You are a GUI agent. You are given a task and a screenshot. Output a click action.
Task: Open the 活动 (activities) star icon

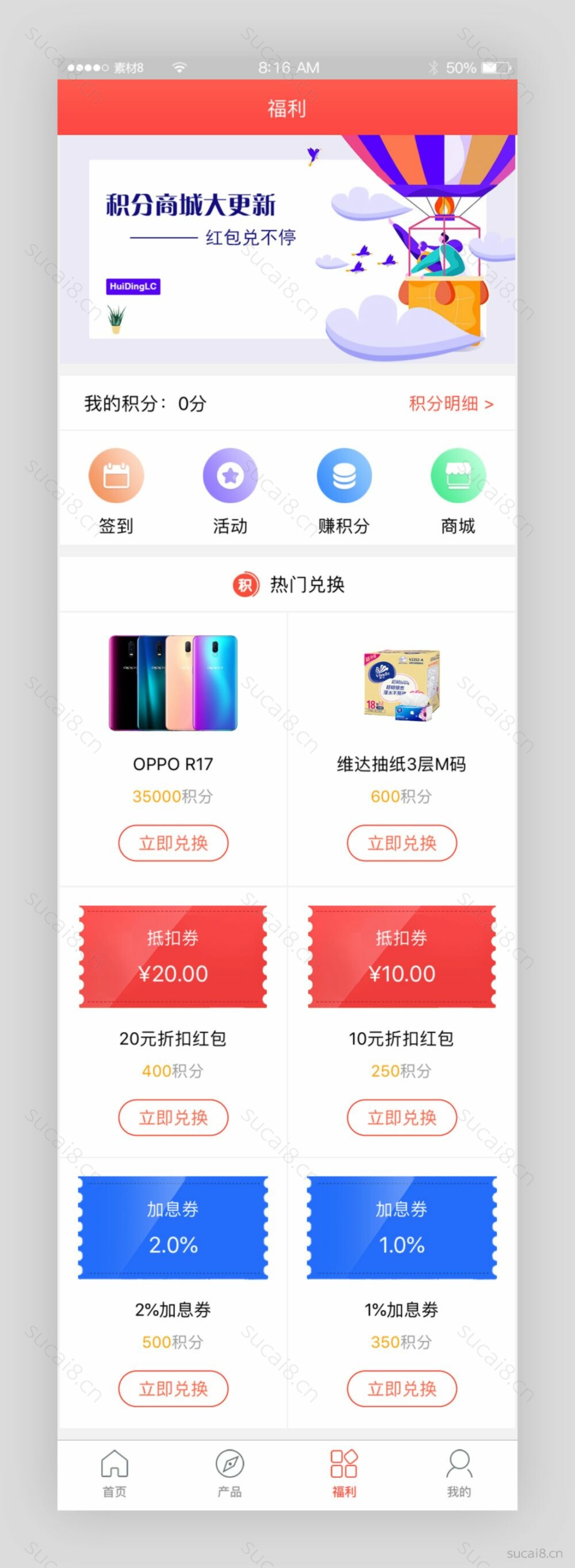[x=229, y=475]
